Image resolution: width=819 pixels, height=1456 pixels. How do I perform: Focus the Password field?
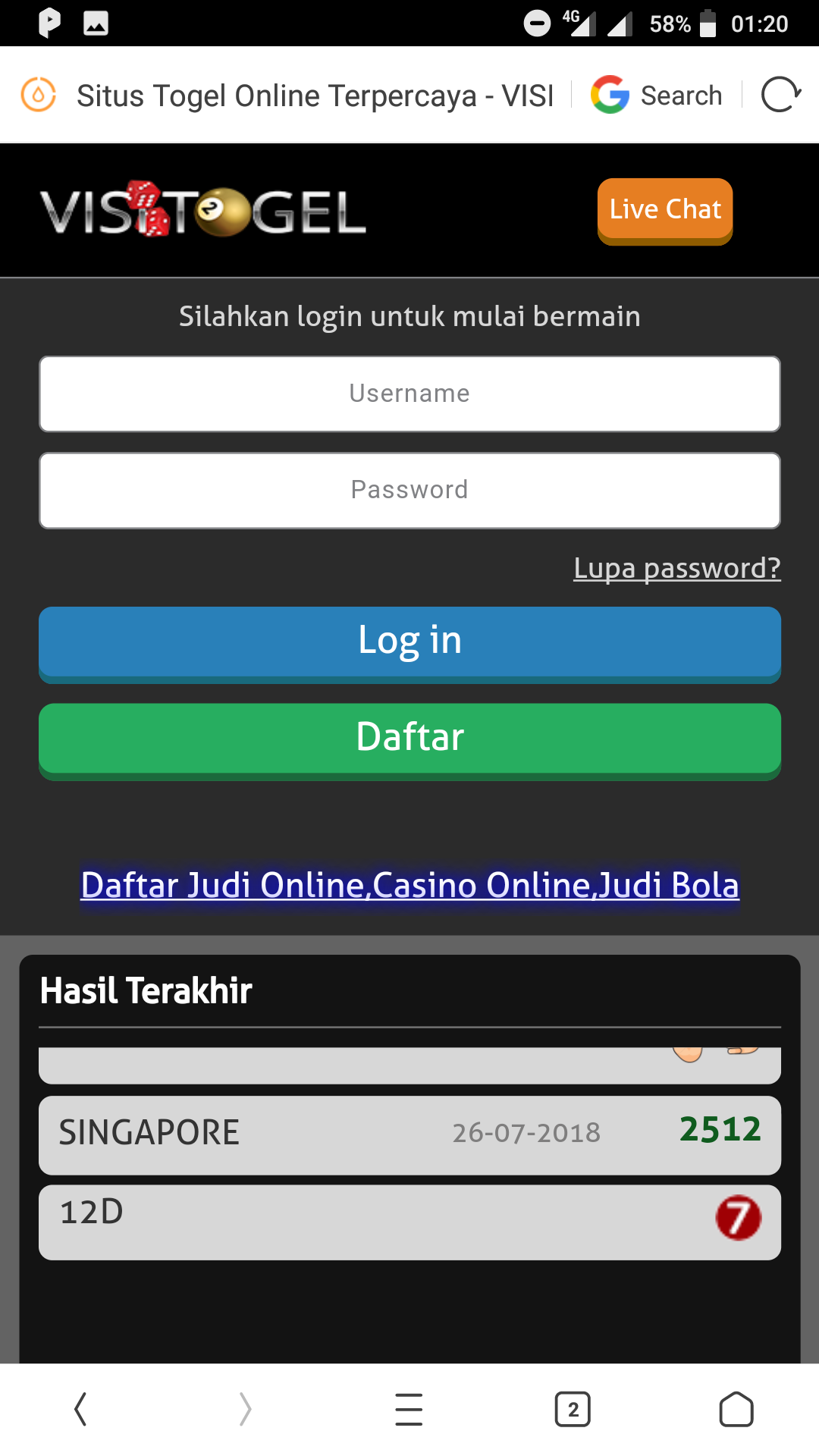coord(409,490)
